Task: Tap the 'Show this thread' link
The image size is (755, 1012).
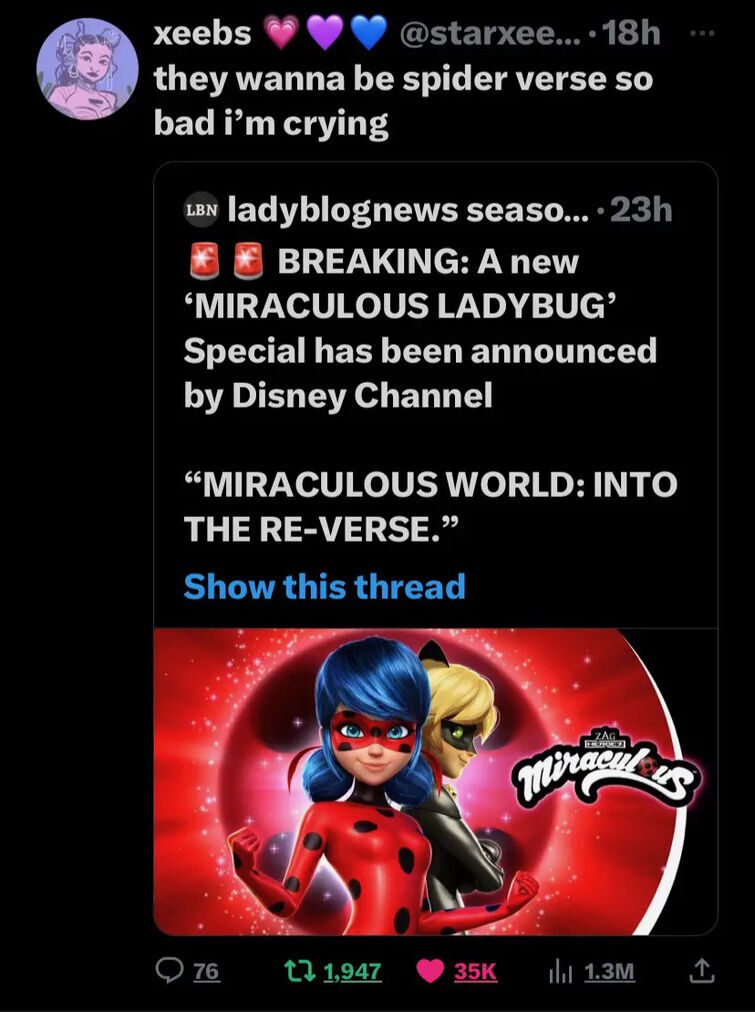Action: pos(324,586)
